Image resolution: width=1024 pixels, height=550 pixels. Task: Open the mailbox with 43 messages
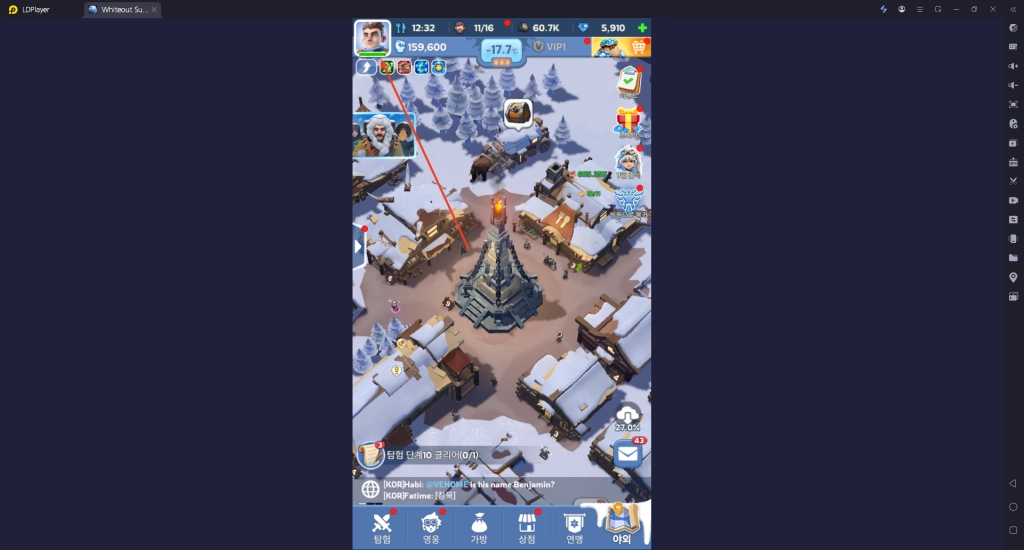[627, 453]
